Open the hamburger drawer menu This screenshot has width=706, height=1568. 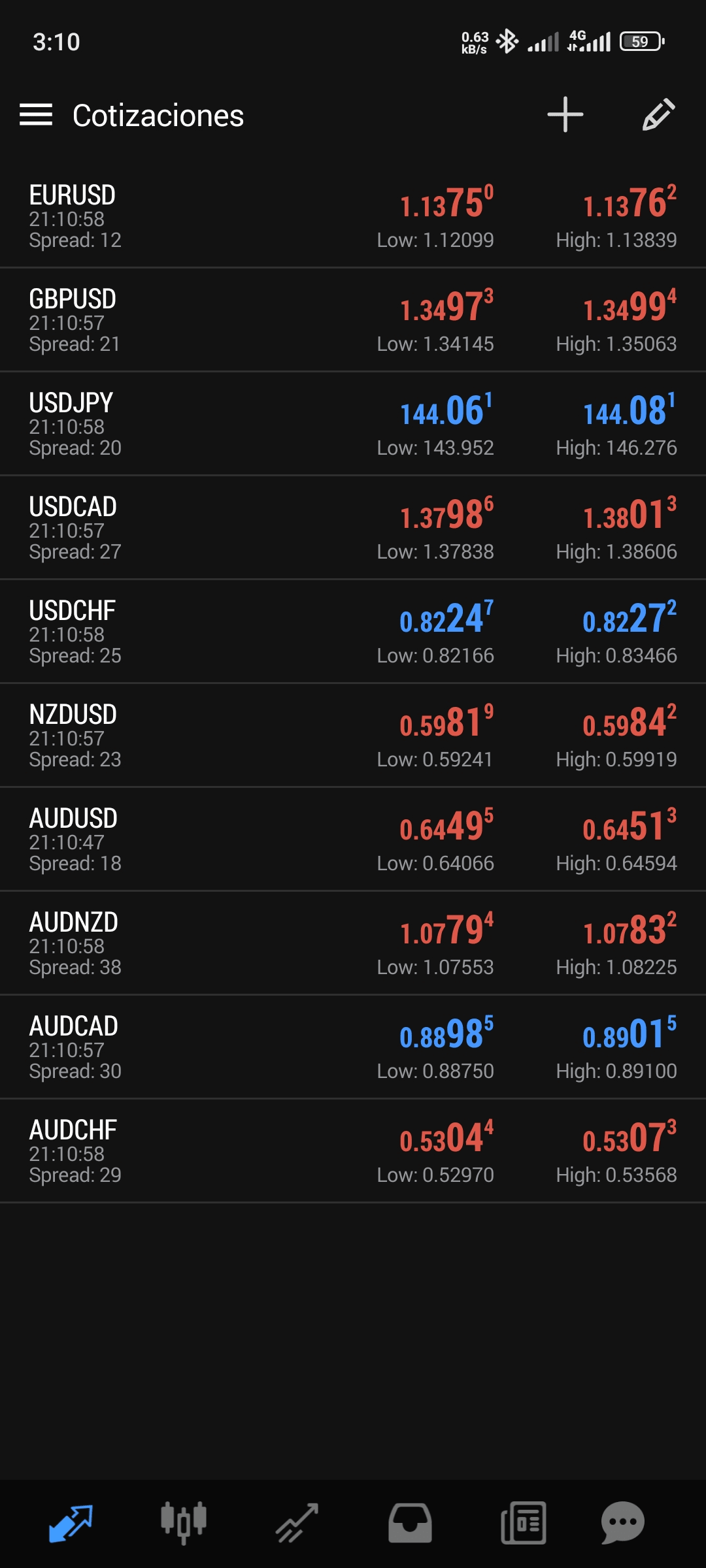36,115
